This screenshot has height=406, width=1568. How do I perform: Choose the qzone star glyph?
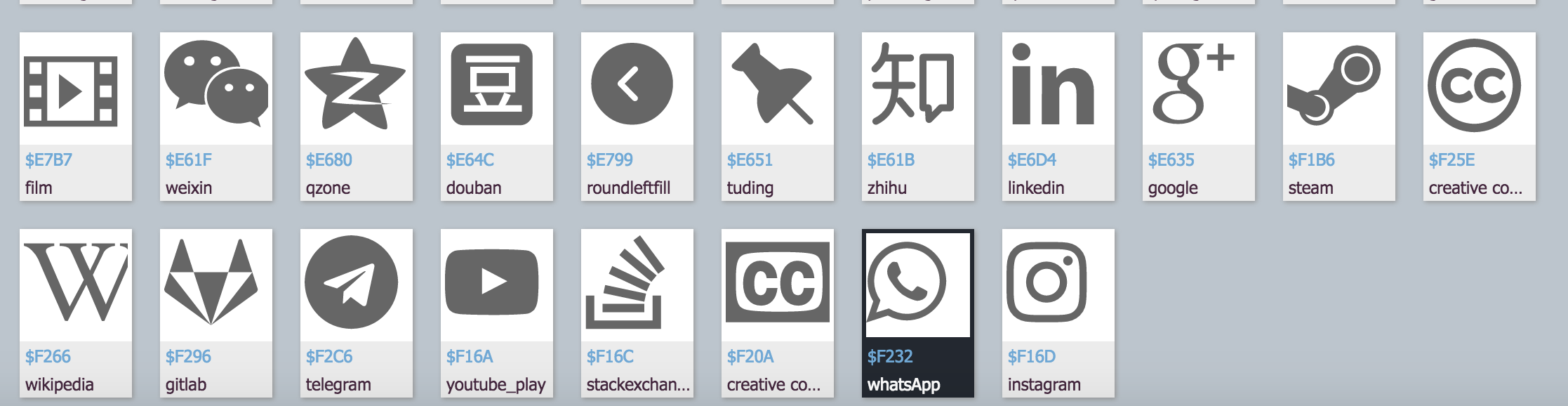[x=356, y=91]
